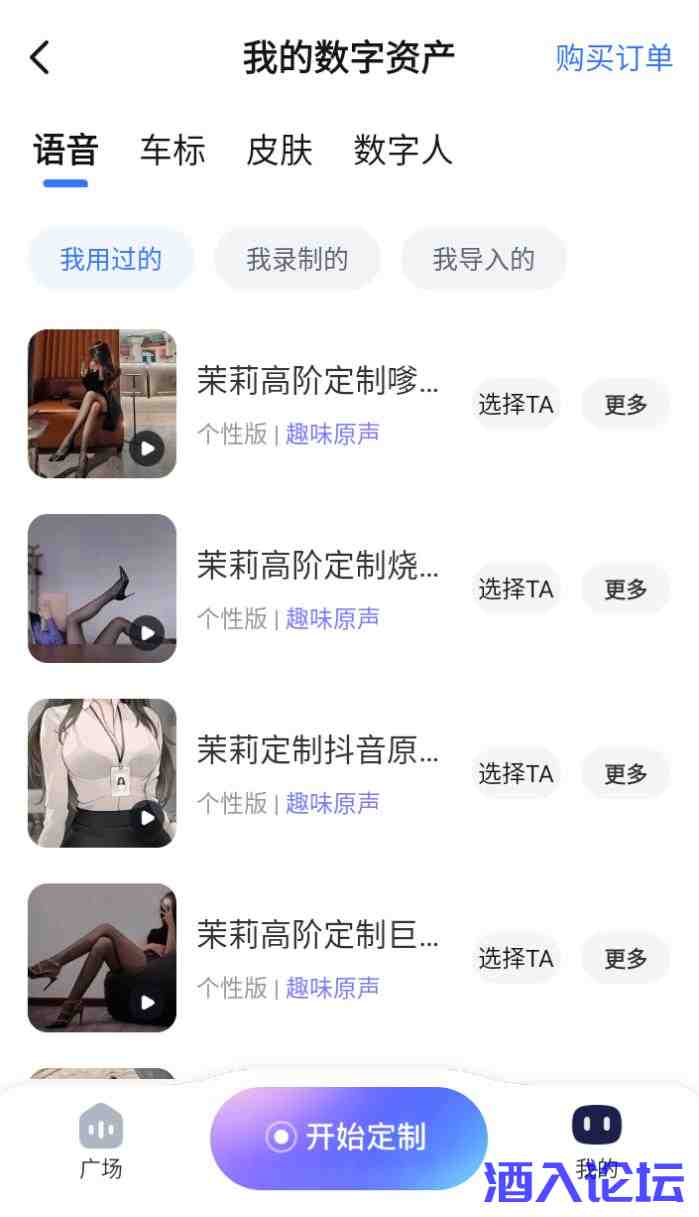Switch to the 数字人 tab
Screen dimensions: 699x1217
pyautogui.click(x=403, y=150)
